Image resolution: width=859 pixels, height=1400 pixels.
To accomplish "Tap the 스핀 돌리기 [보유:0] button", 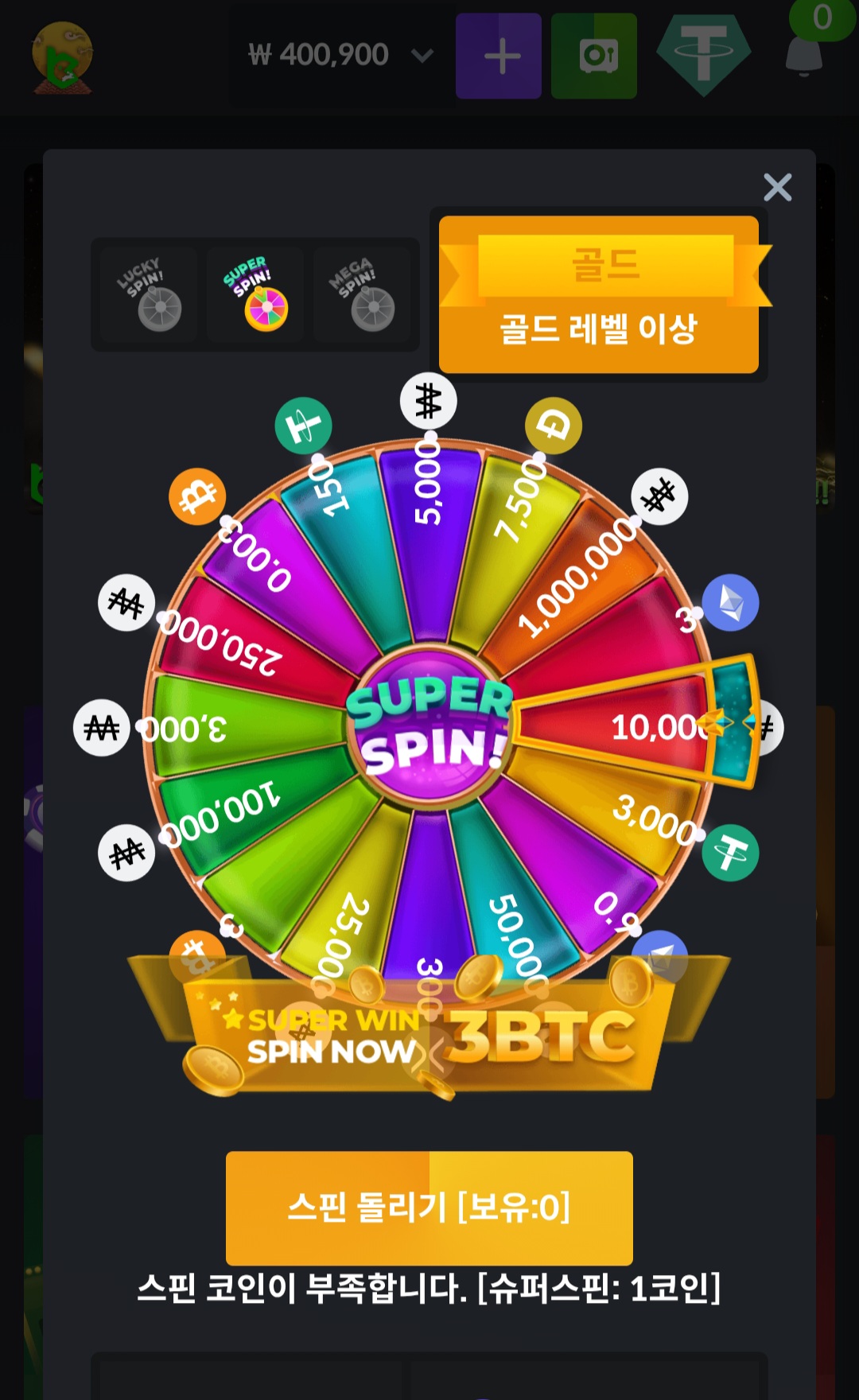I will pyautogui.click(x=429, y=1207).
